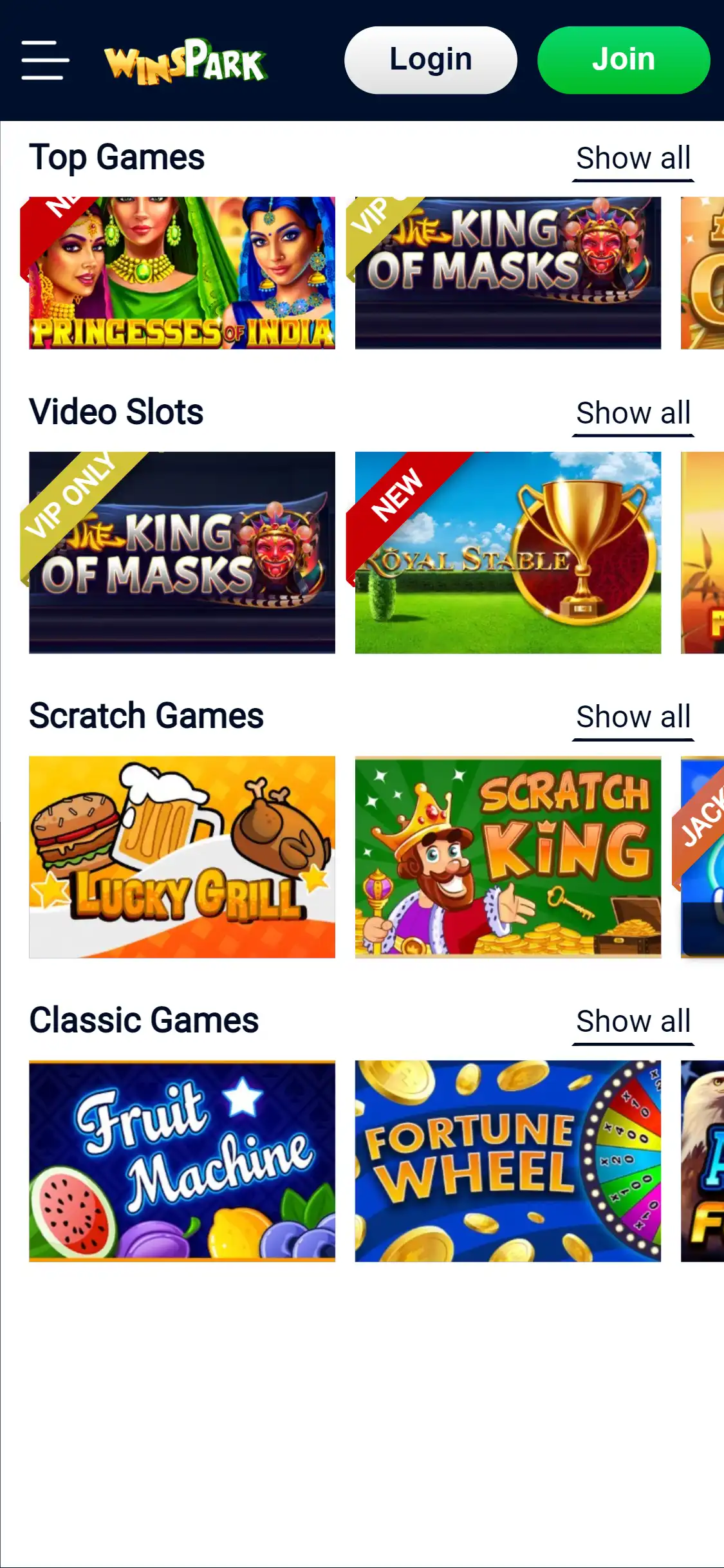724x1568 pixels.
Task: Show all Top Games
Action: click(x=633, y=158)
